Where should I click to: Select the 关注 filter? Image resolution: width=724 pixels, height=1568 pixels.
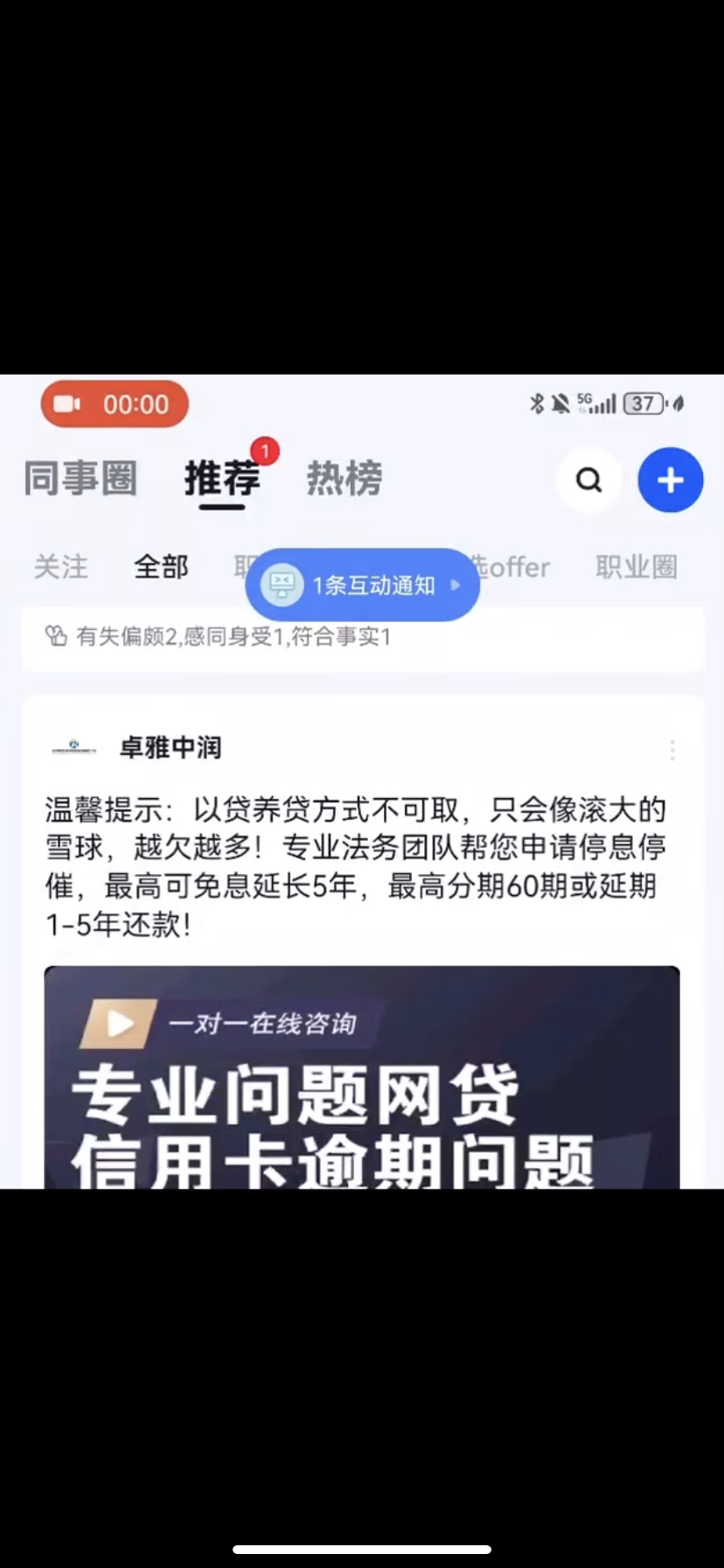pos(60,567)
